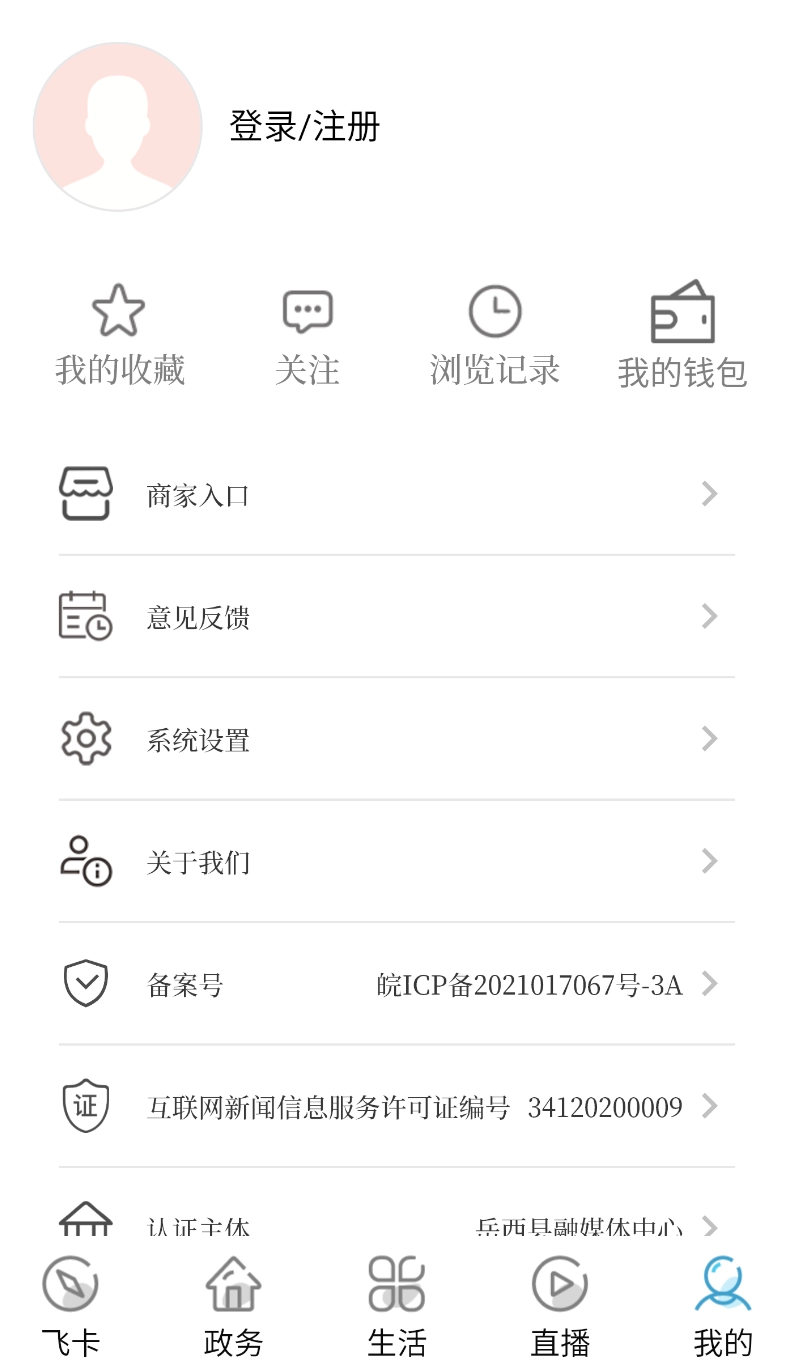Open 我的钱包 wallet icon

[x=683, y=311]
